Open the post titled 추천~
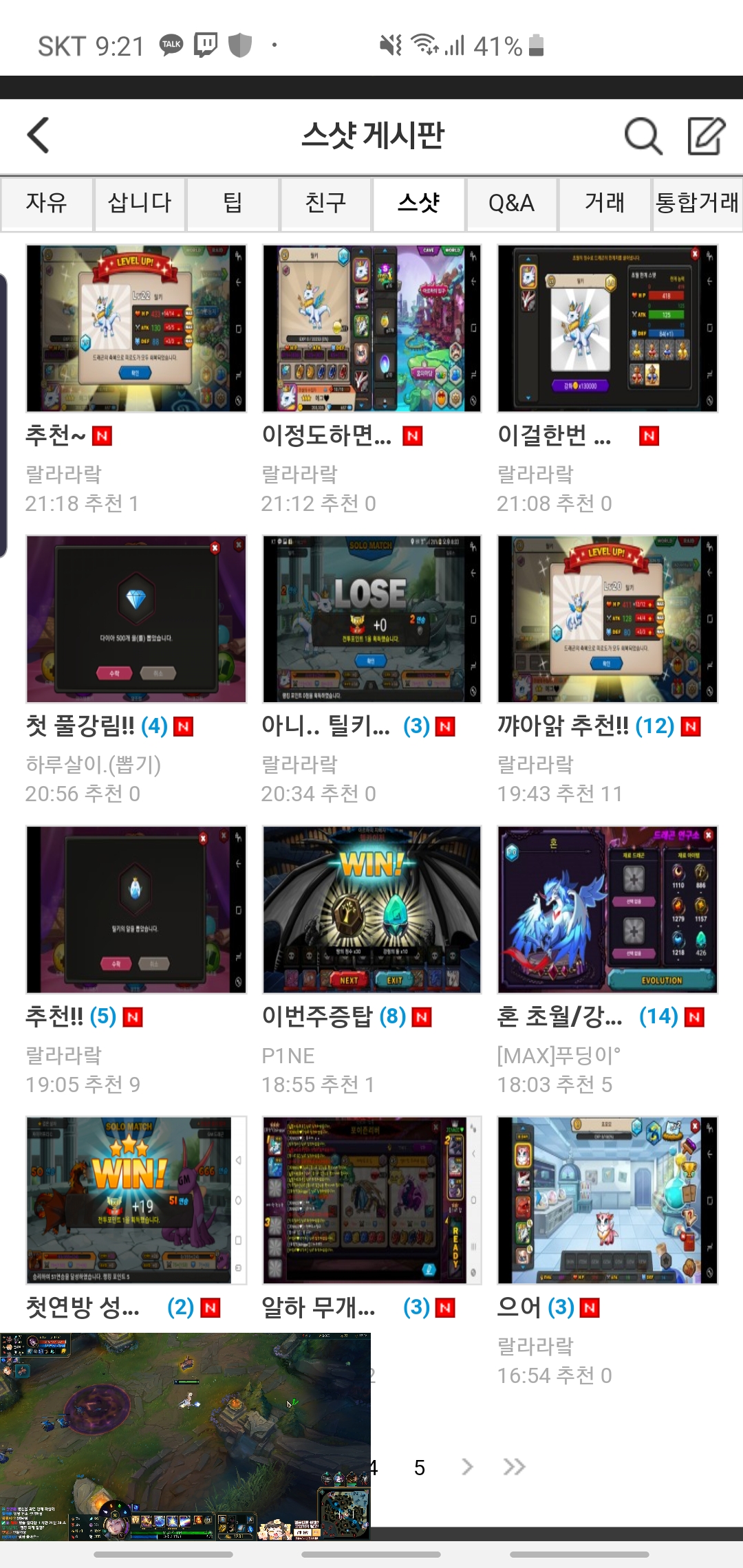The width and height of the screenshot is (743, 1568). coord(136,329)
